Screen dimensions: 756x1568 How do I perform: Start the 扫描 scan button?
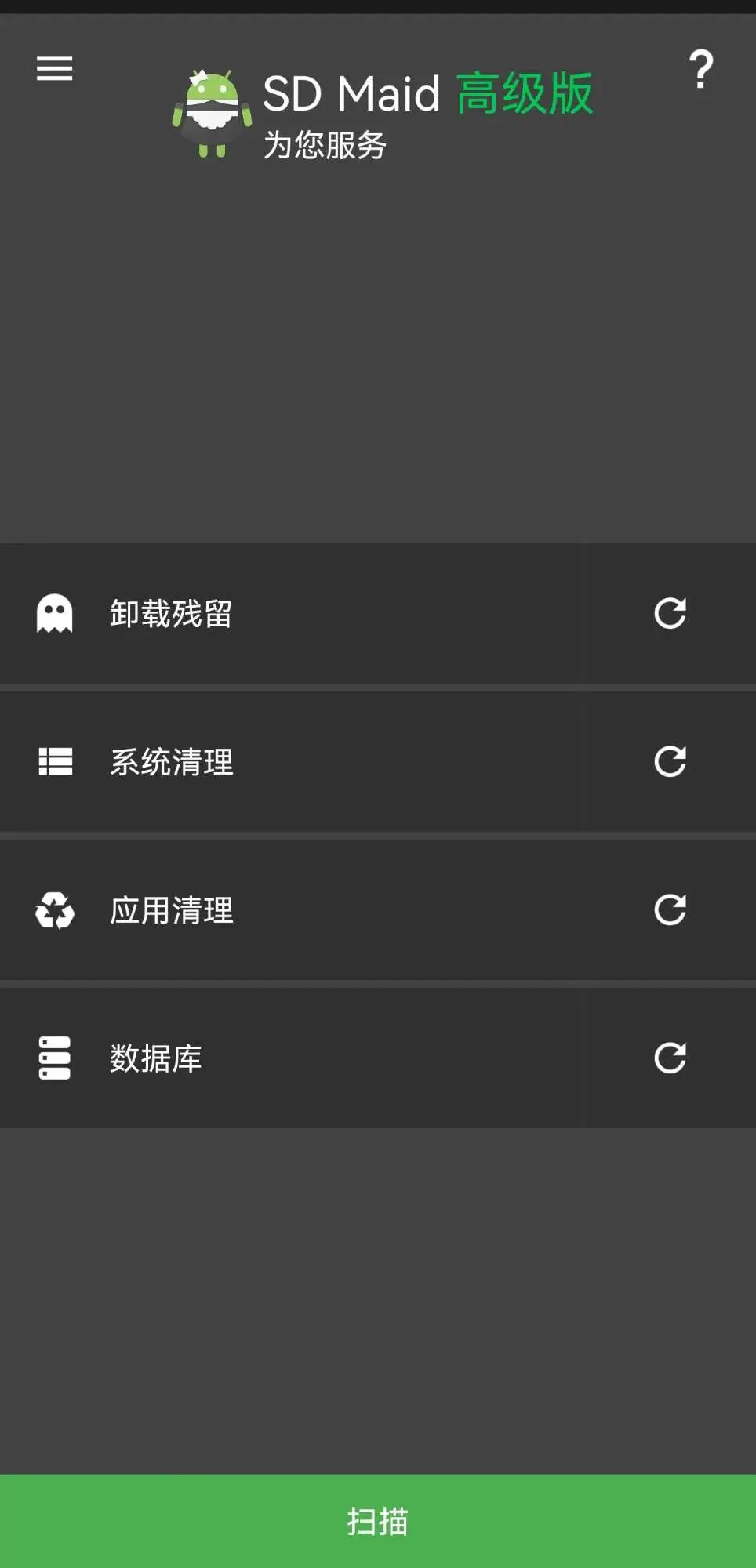(x=378, y=1521)
